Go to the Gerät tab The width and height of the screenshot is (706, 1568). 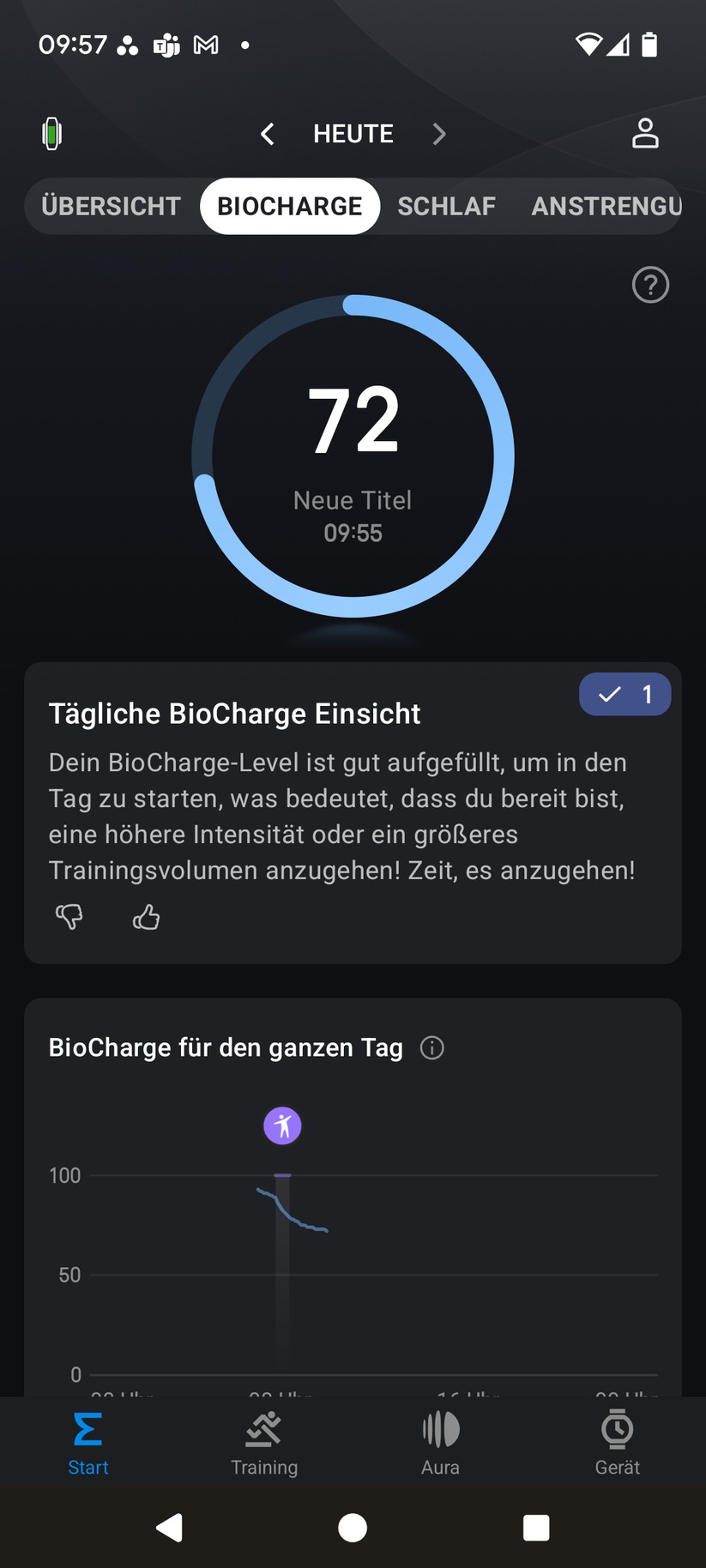[x=618, y=1444]
